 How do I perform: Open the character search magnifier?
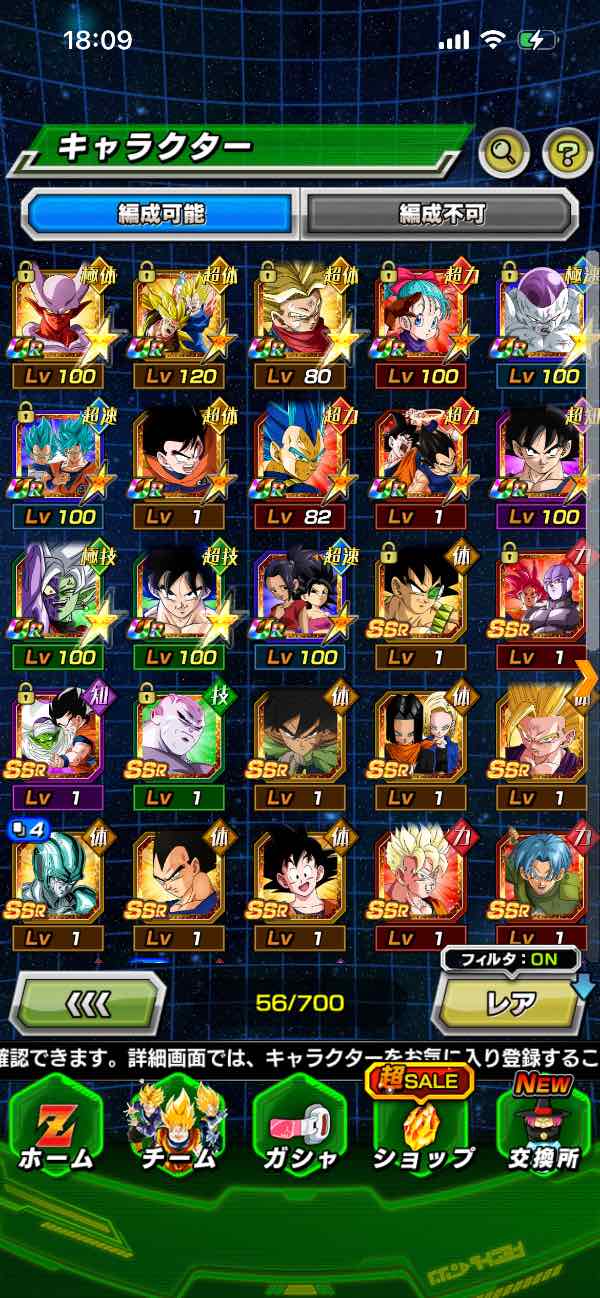pos(504,152)
